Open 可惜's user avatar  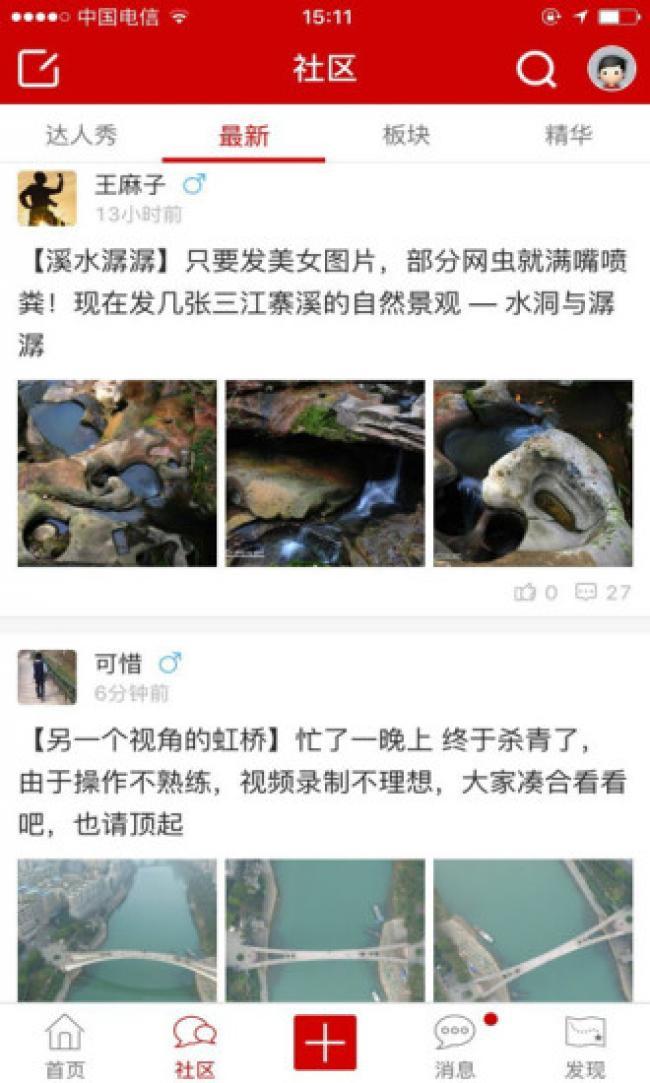click(47, 677)
